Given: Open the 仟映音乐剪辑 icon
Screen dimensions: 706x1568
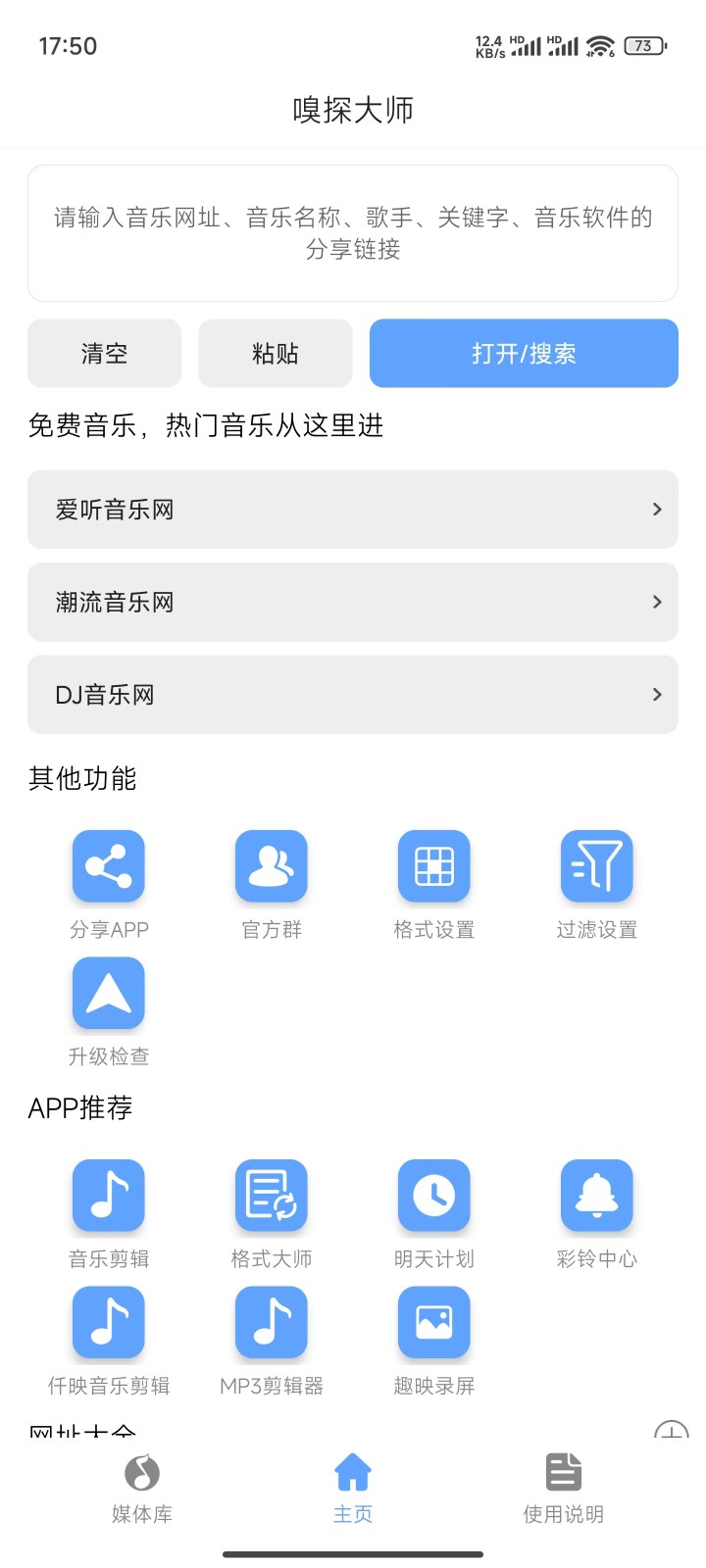Looking at the screenshot, I should 108,1323.
